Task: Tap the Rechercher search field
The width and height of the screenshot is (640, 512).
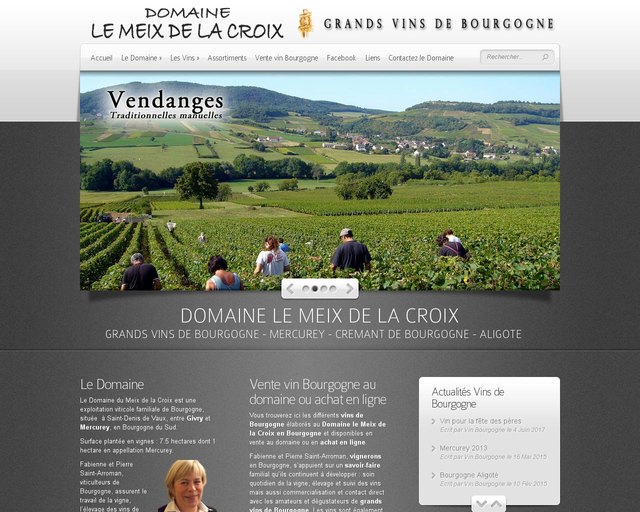Action: [510, 57]
